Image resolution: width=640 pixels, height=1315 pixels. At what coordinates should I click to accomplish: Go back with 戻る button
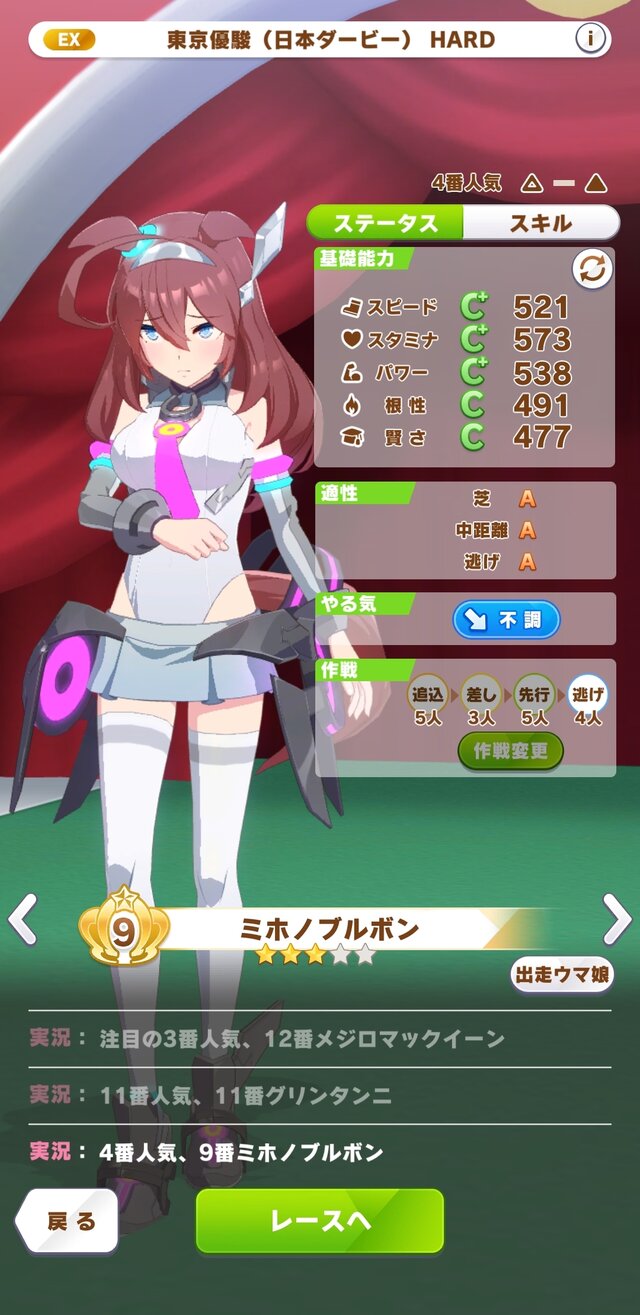68,1221
